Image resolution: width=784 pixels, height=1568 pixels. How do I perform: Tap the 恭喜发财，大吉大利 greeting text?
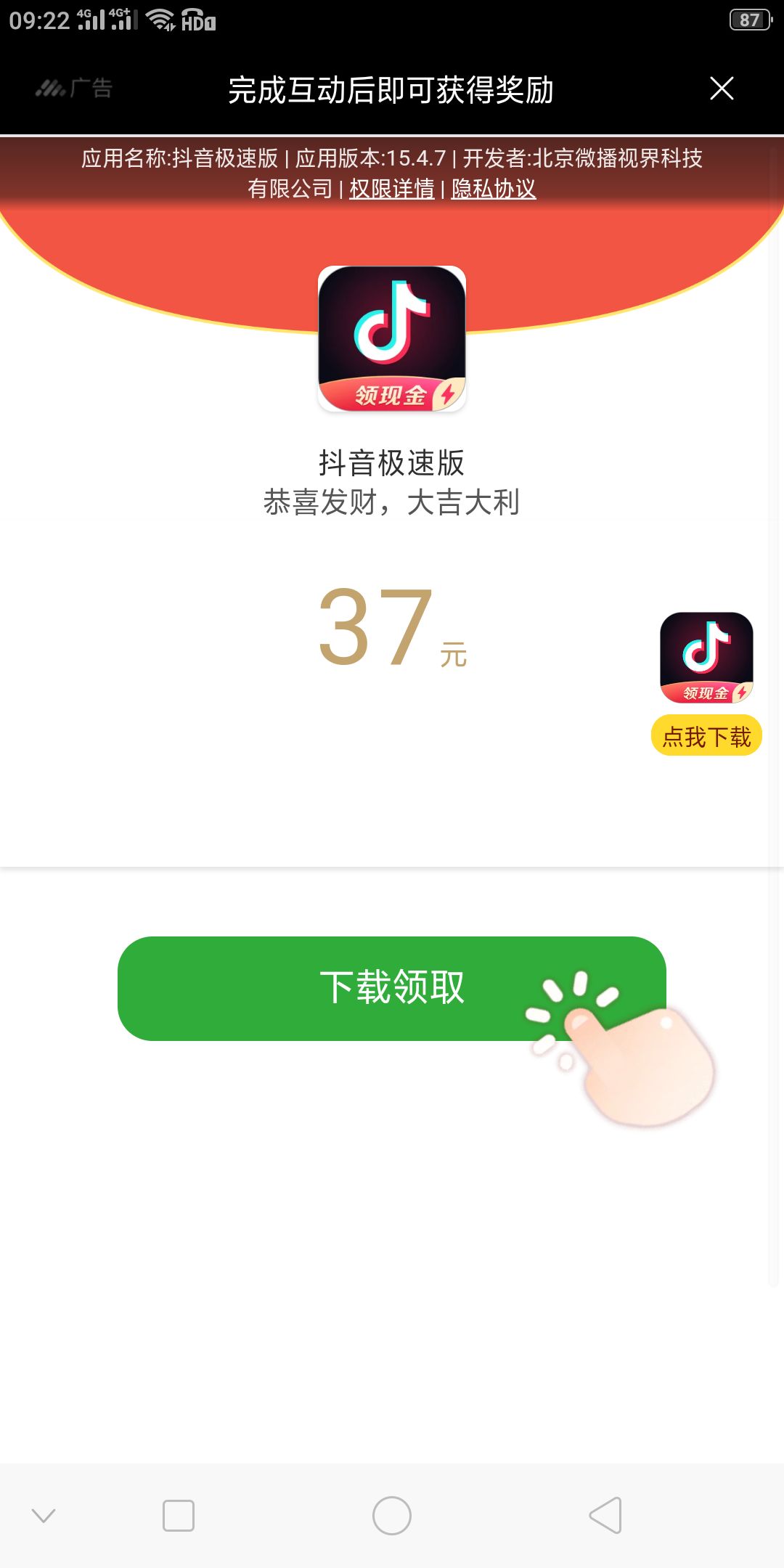(x=392, y=501)
